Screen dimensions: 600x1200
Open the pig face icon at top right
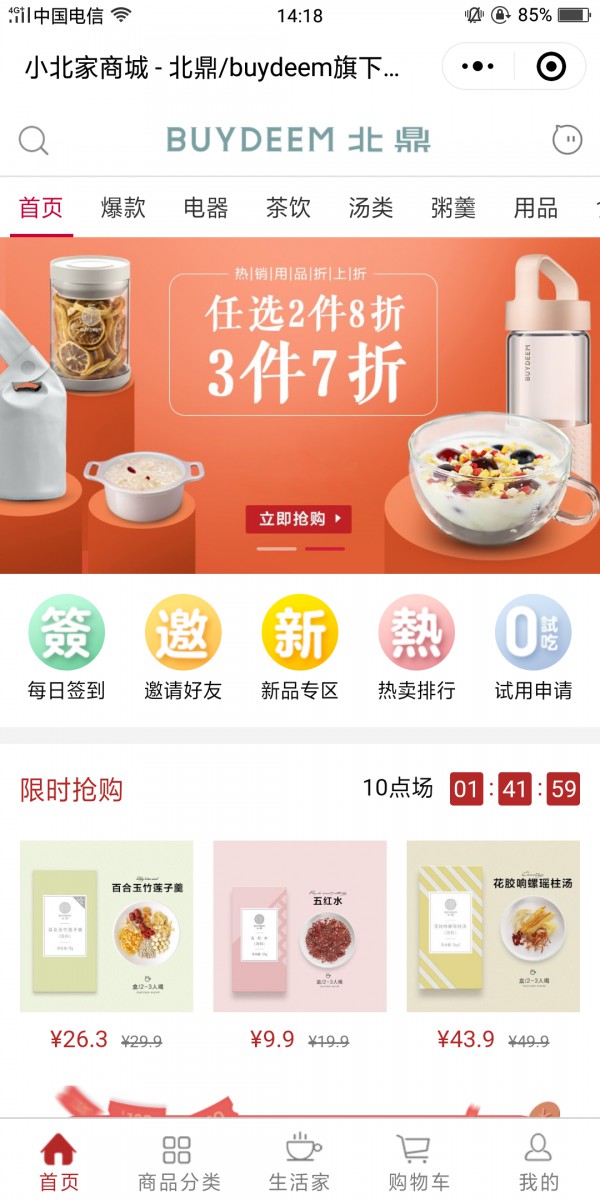567,140
